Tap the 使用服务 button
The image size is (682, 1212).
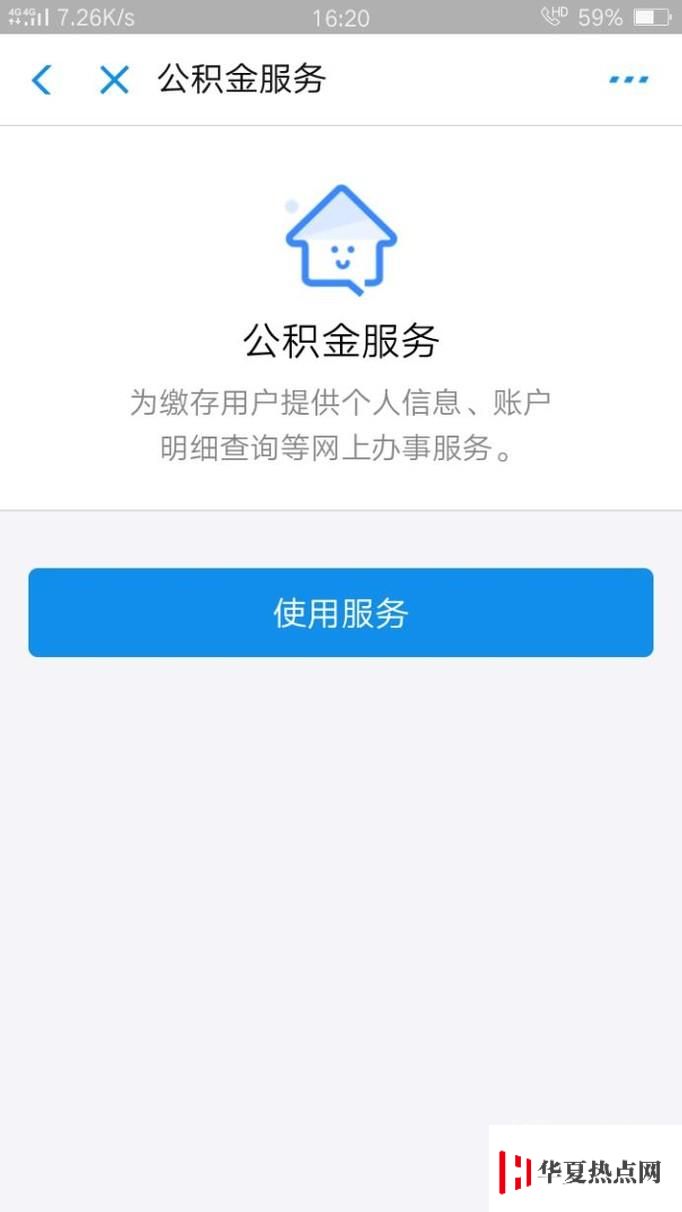[x=341, y=613]
